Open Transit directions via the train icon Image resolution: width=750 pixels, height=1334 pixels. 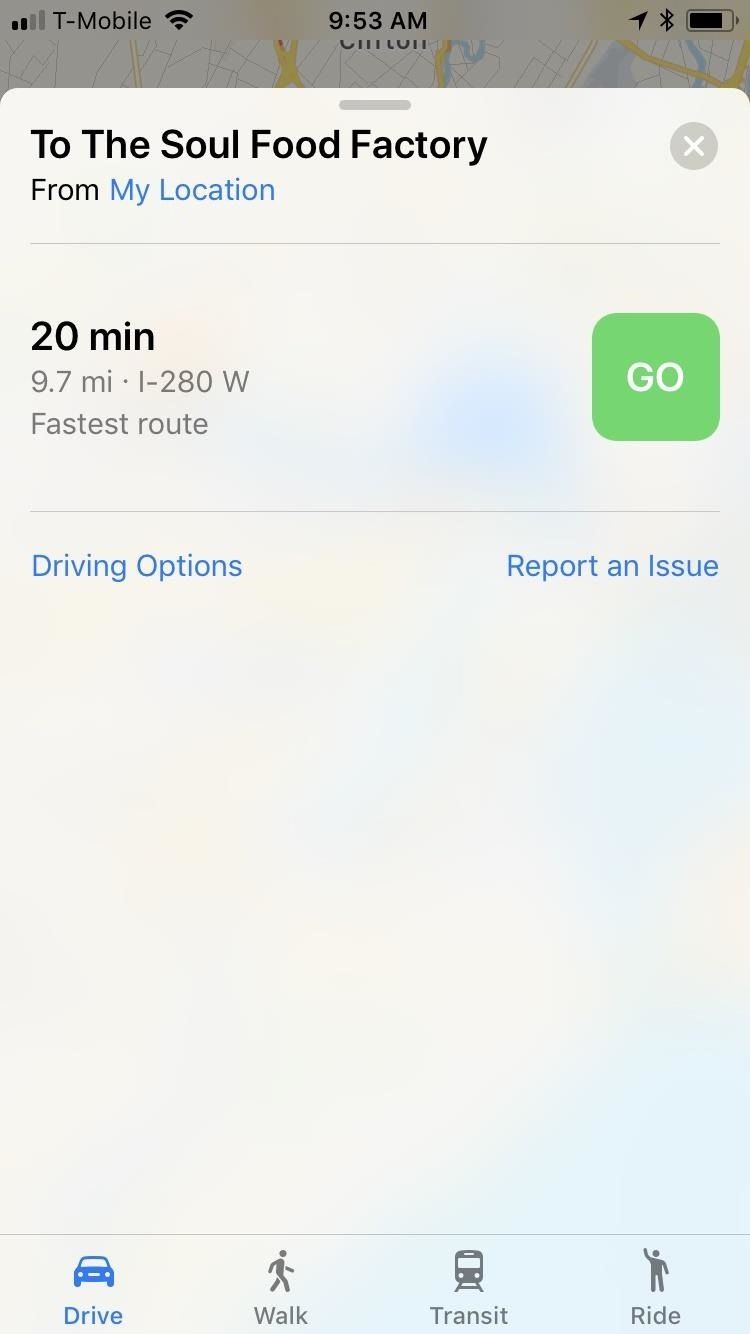point(469,1270)
